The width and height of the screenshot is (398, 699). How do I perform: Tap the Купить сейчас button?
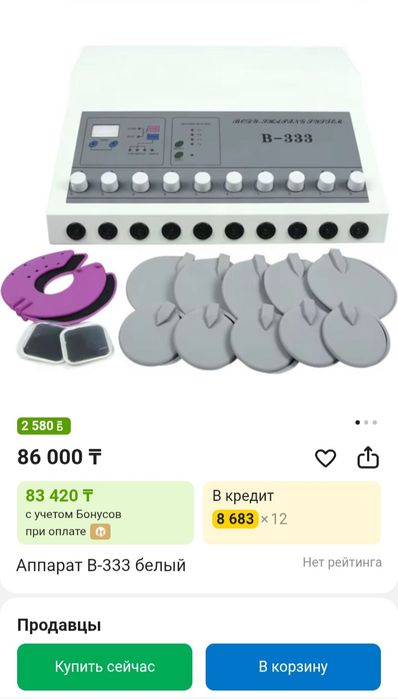[x=105, y=667]
